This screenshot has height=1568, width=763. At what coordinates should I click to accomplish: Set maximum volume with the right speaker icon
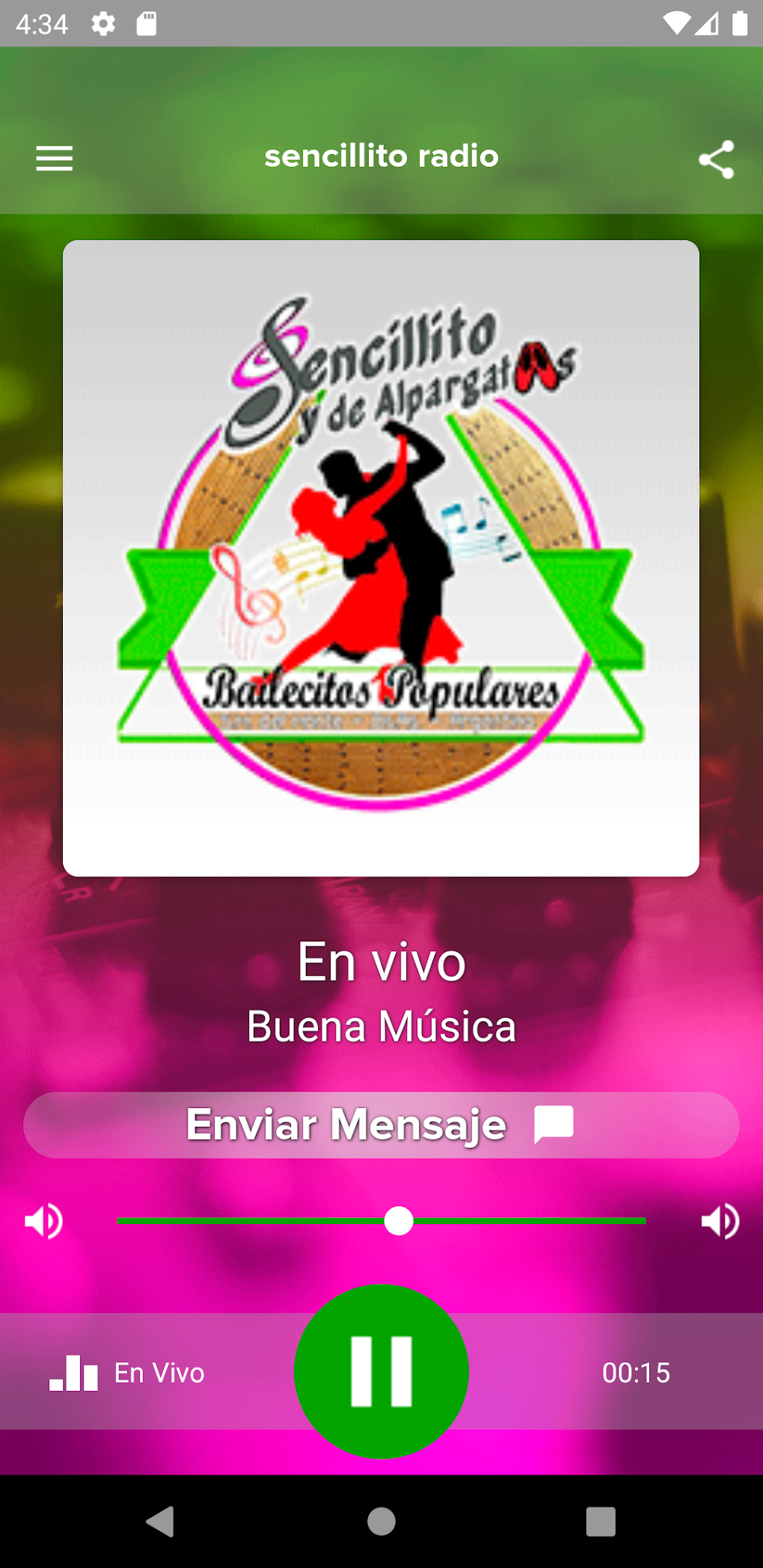tap(720, 1221)
